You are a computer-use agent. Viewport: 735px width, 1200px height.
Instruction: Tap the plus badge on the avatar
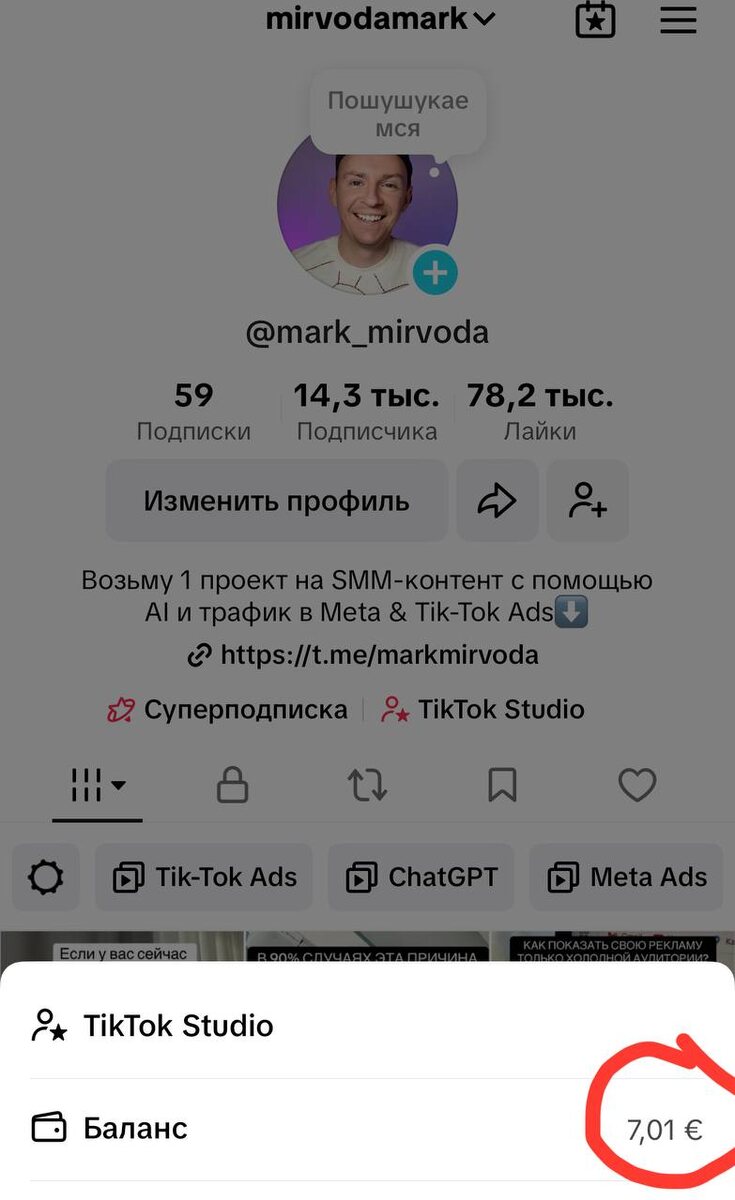coord(435,272)
